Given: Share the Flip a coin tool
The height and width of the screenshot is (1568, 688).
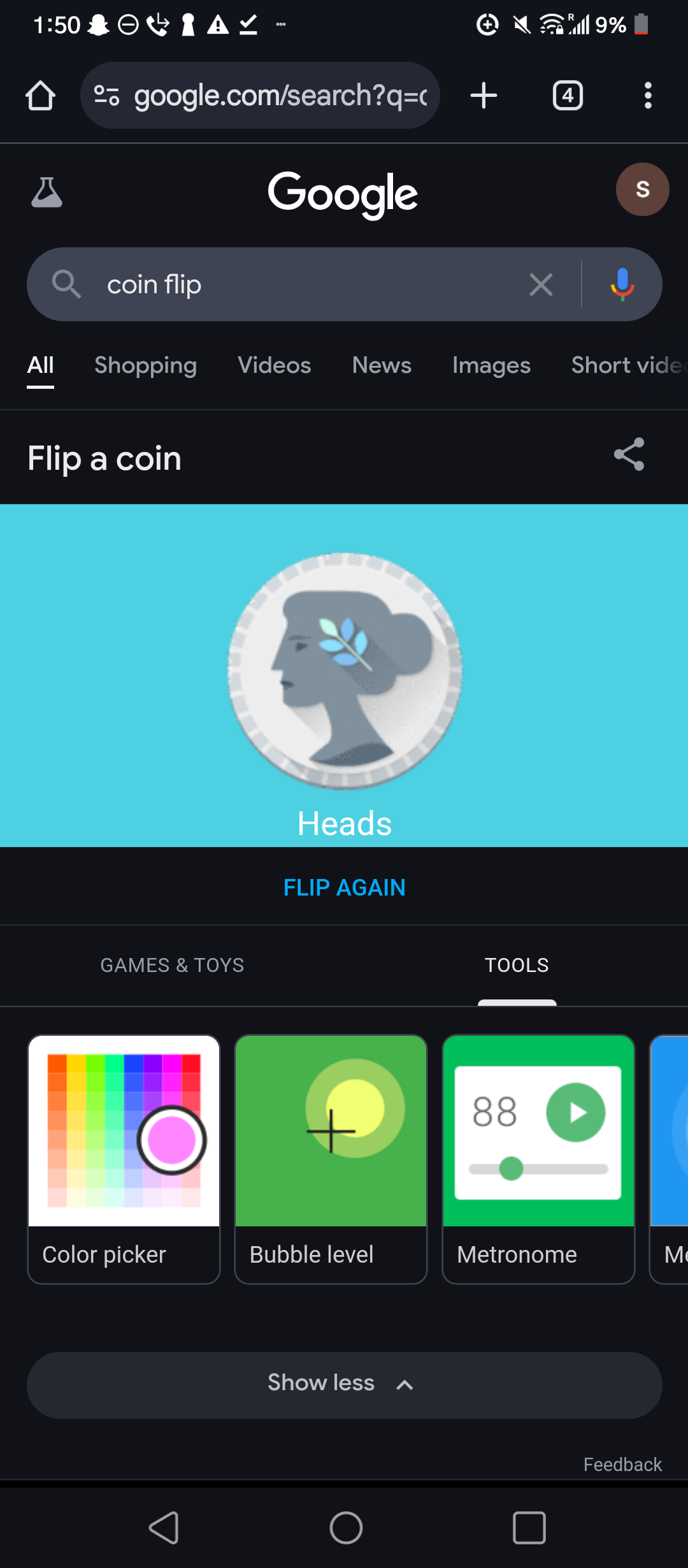Looking at the screenshot, I should point(629,454).
